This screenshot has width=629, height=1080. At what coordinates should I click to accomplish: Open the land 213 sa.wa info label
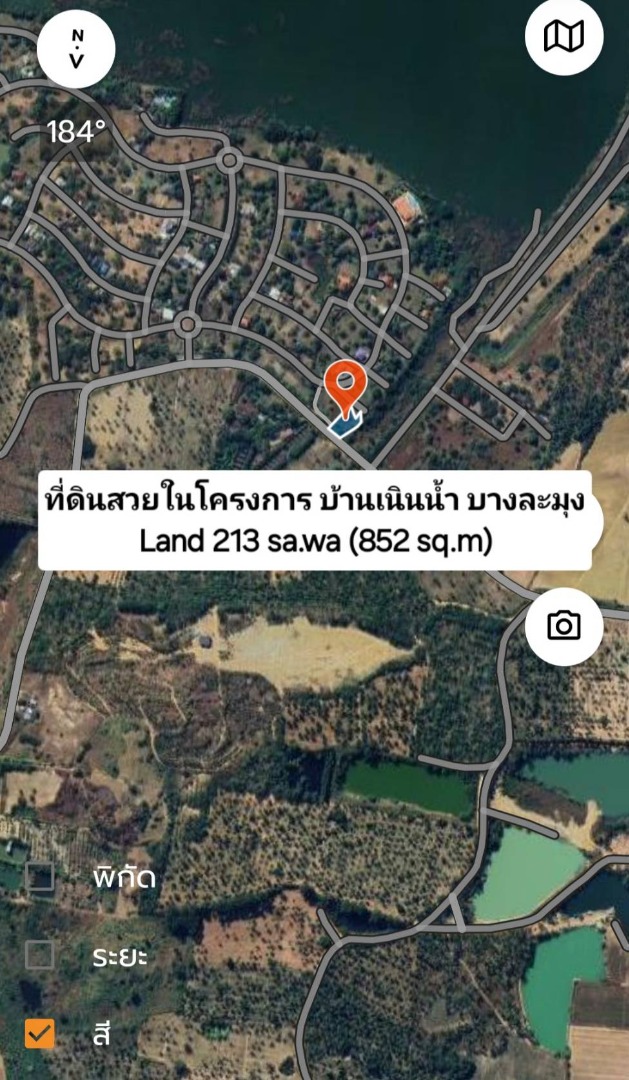(x=318, y=520)
